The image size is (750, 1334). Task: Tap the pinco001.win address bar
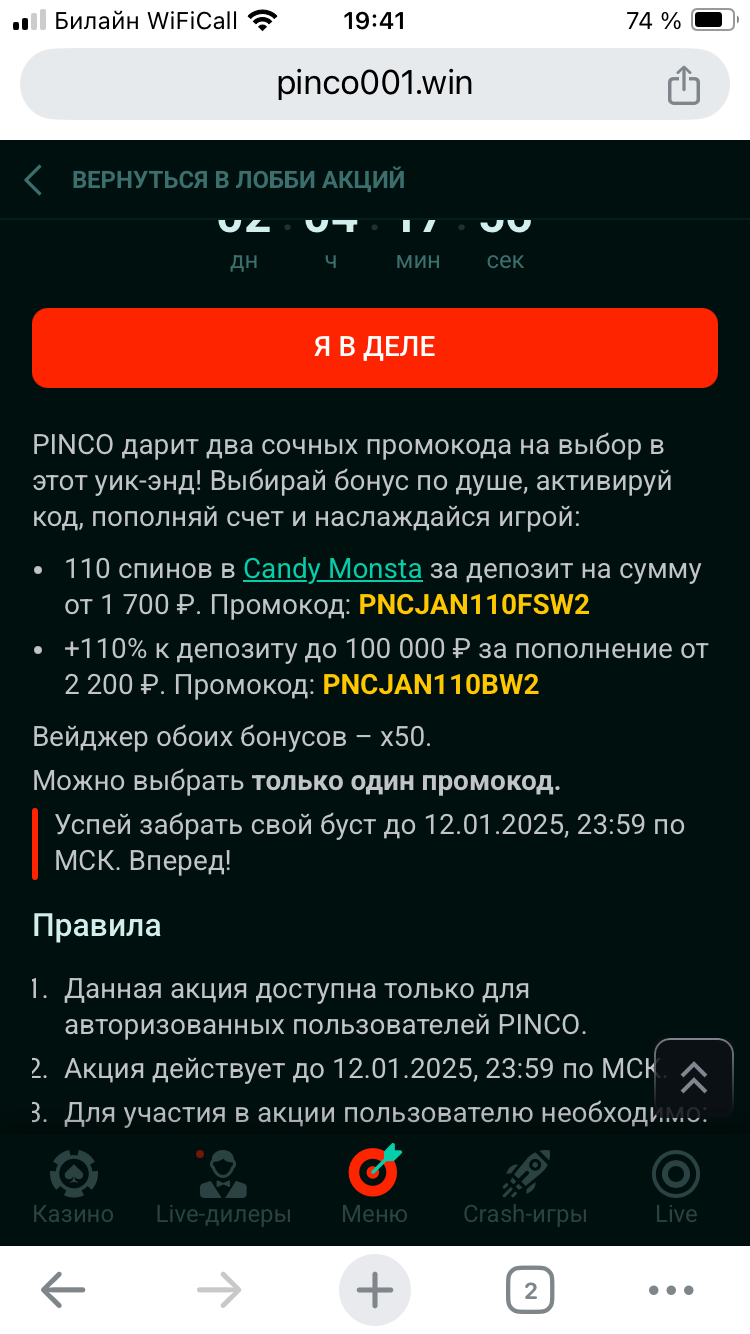(374, 84)
